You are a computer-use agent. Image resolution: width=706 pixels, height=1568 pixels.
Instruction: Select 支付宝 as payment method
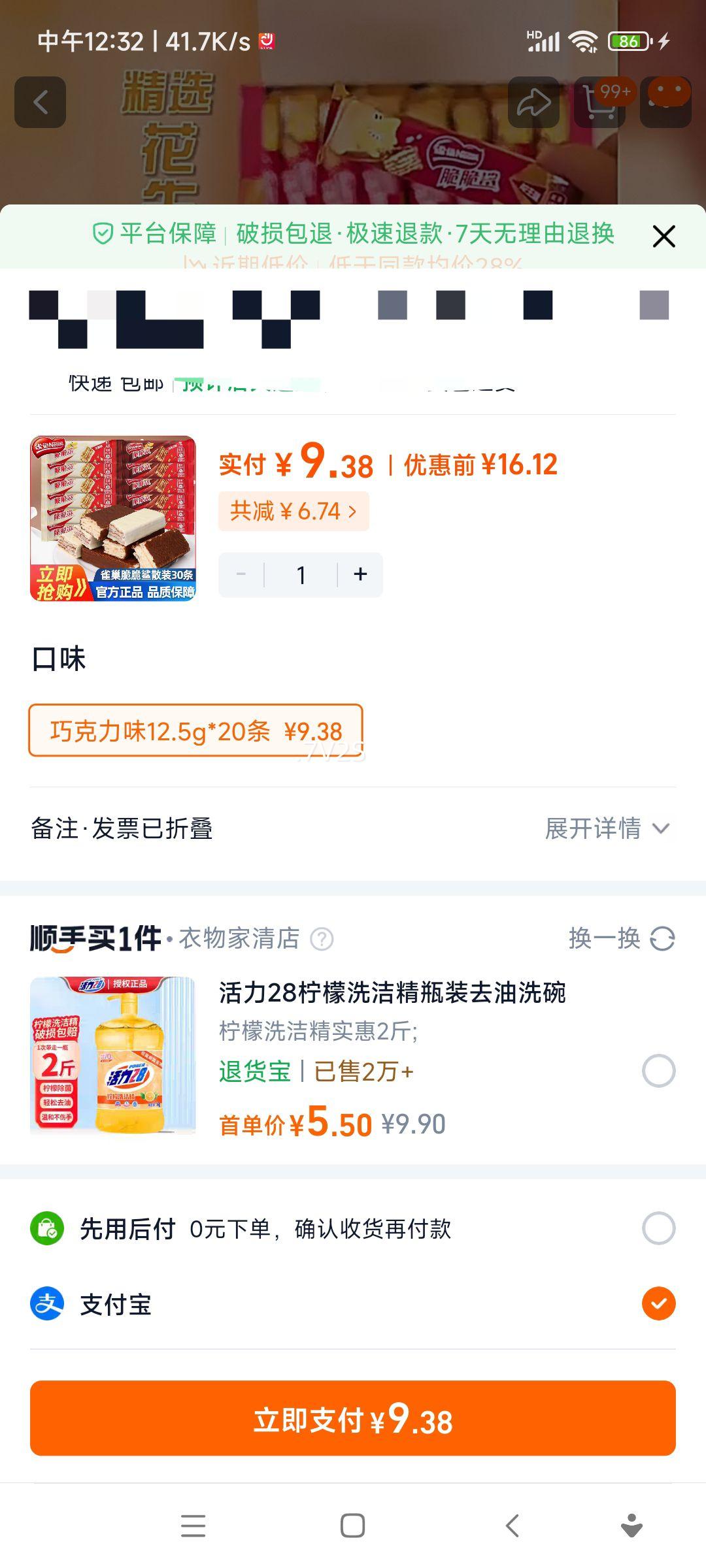click(658, 1303)
